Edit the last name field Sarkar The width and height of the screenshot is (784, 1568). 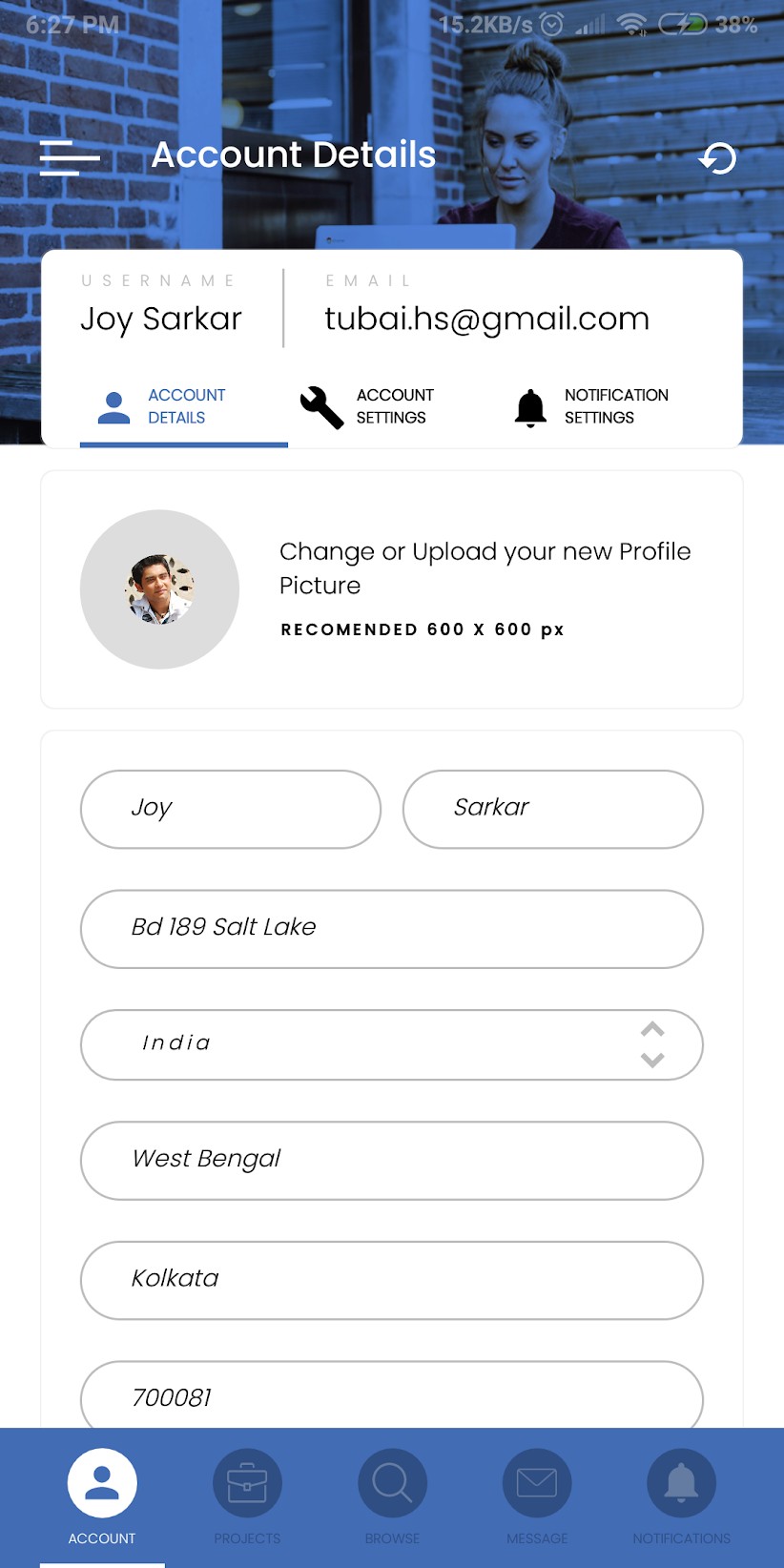[x=552, y=809]
